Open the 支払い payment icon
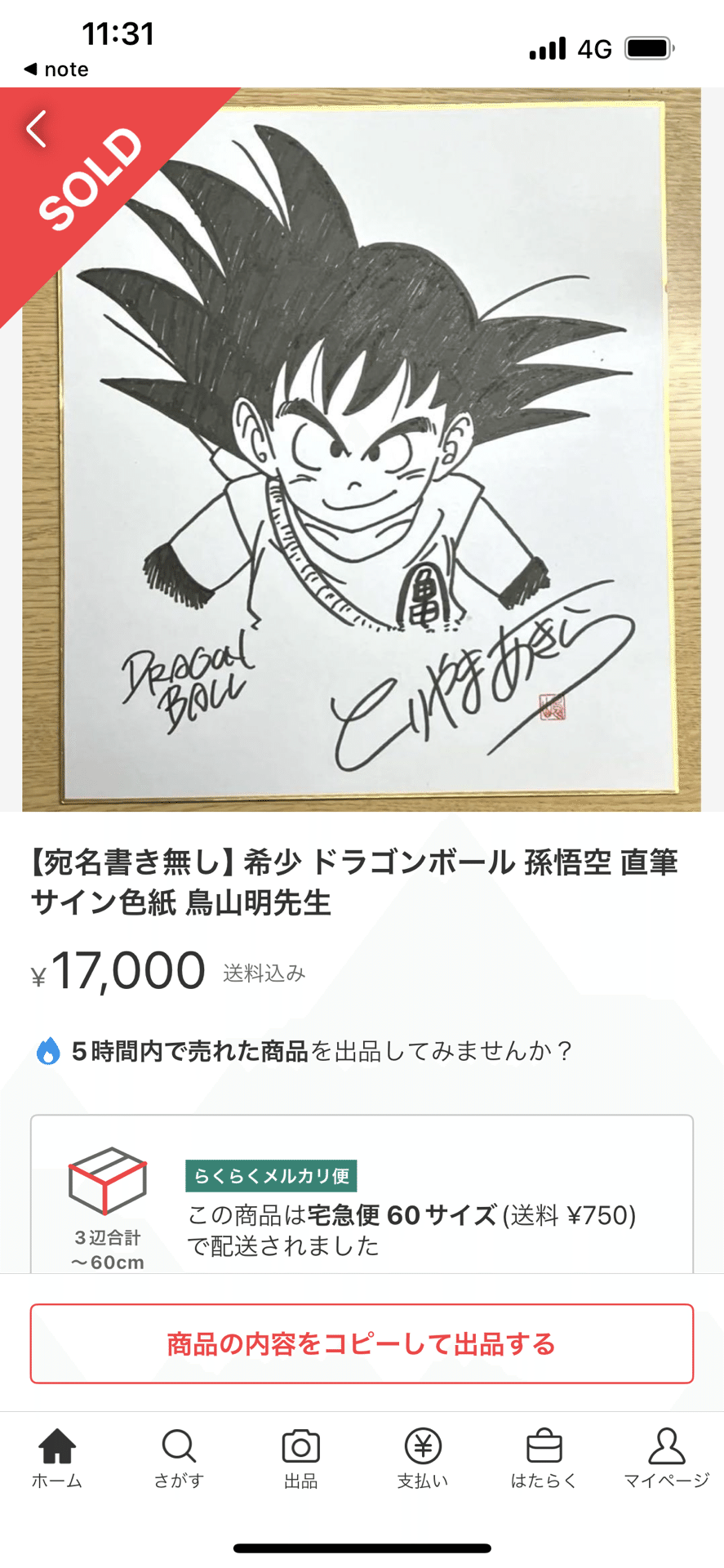The height and width of the screenshot is (1568, 724). point(423,1458)
